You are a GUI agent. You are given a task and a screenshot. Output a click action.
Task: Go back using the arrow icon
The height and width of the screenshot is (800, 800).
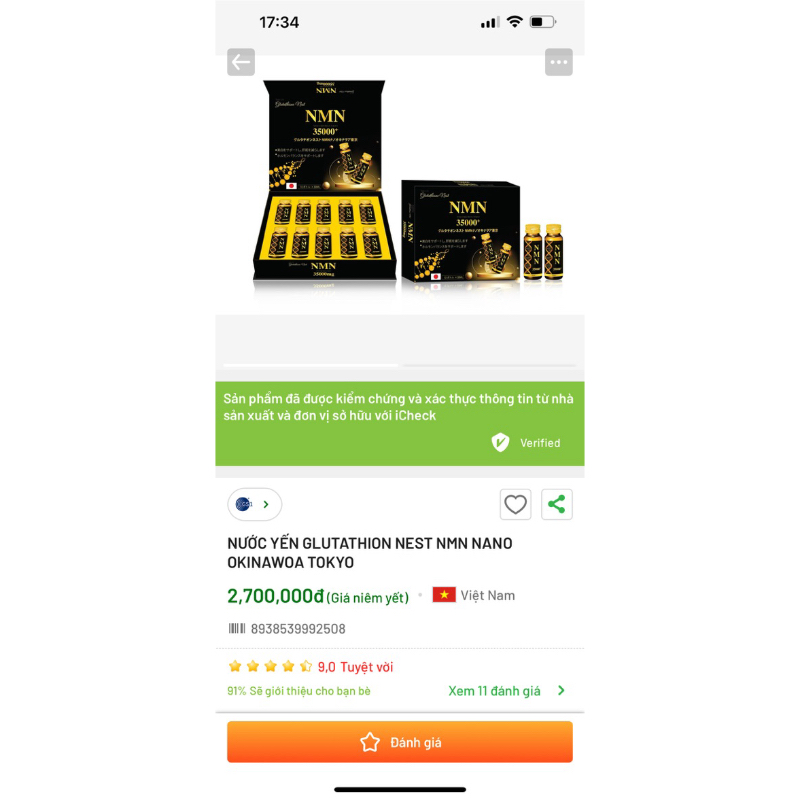click(x=241, y=62)
